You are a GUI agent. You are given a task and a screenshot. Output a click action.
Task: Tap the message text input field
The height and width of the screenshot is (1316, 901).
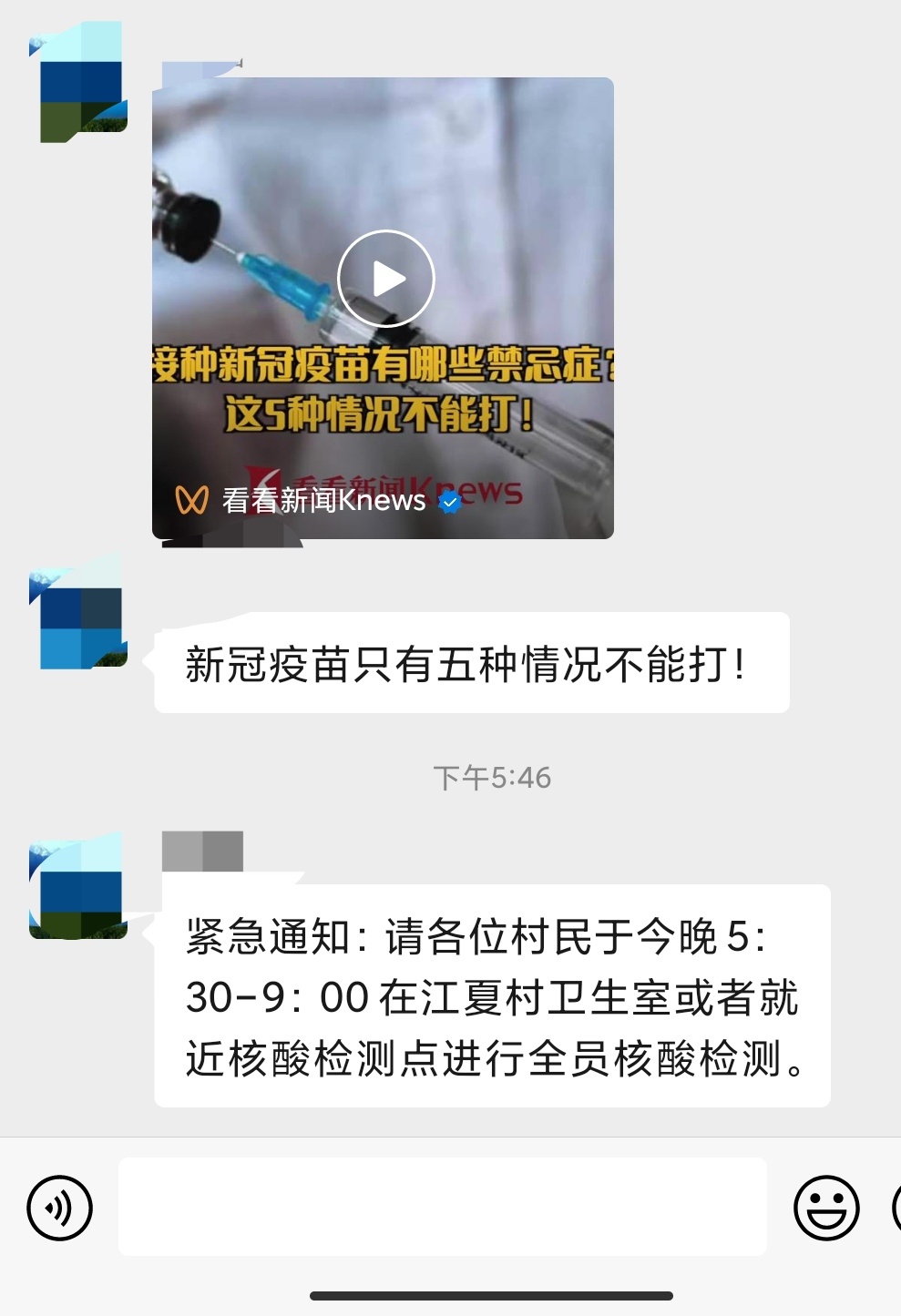click(x=442, y=1207)
